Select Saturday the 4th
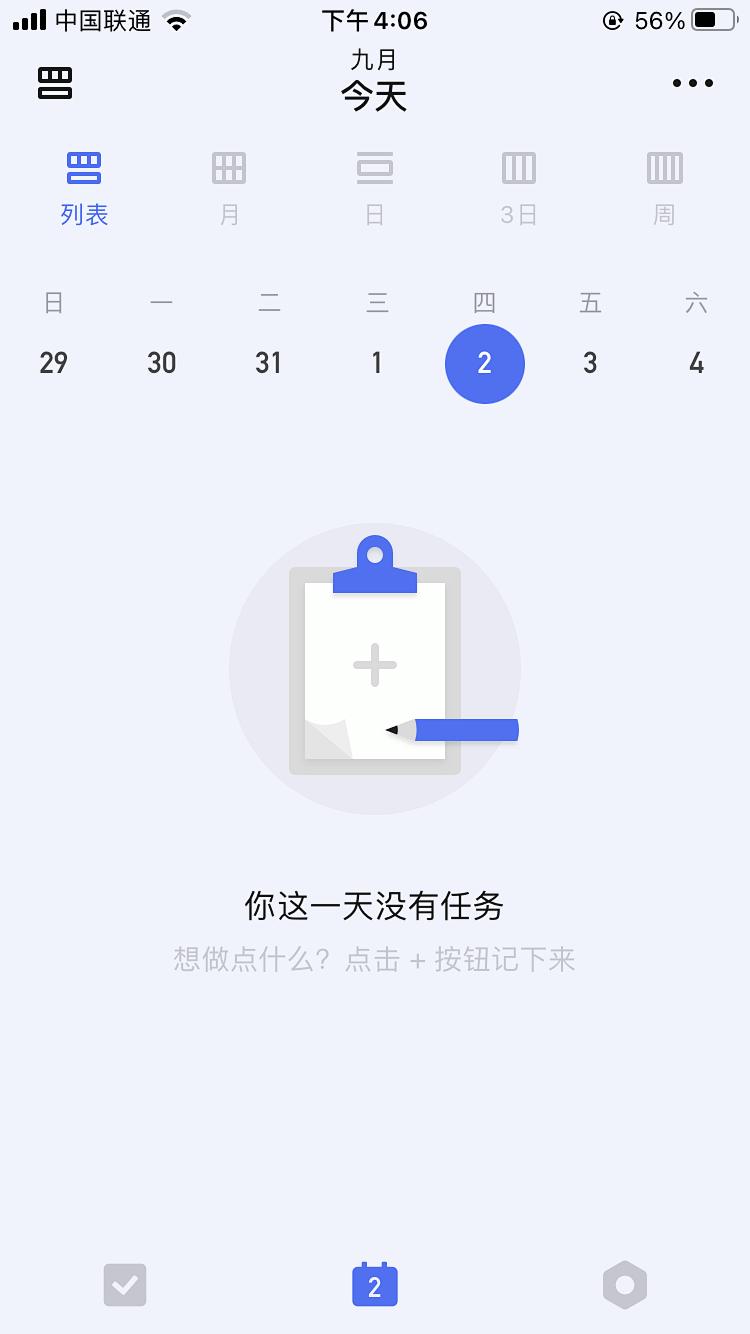 click(x=696, y=363)
